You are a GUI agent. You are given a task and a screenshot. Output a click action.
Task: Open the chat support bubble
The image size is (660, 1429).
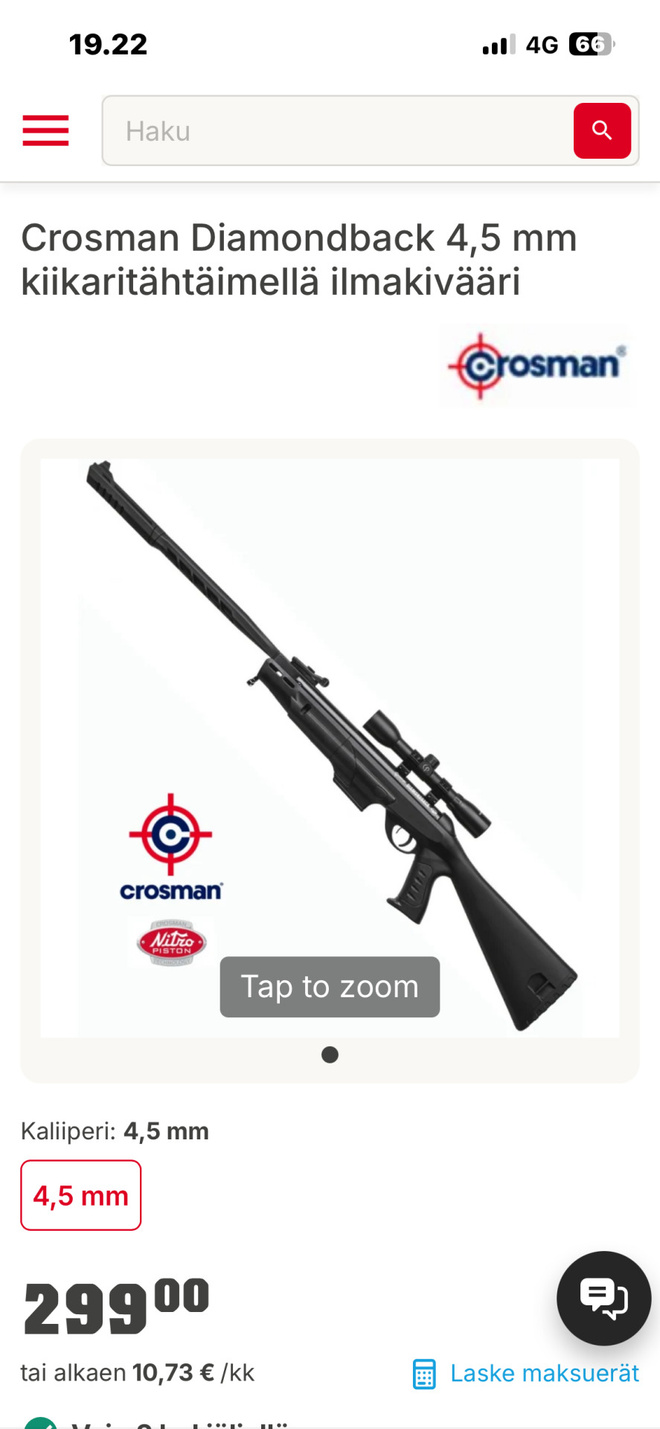pyautogui.click(x=604, y=1298)
